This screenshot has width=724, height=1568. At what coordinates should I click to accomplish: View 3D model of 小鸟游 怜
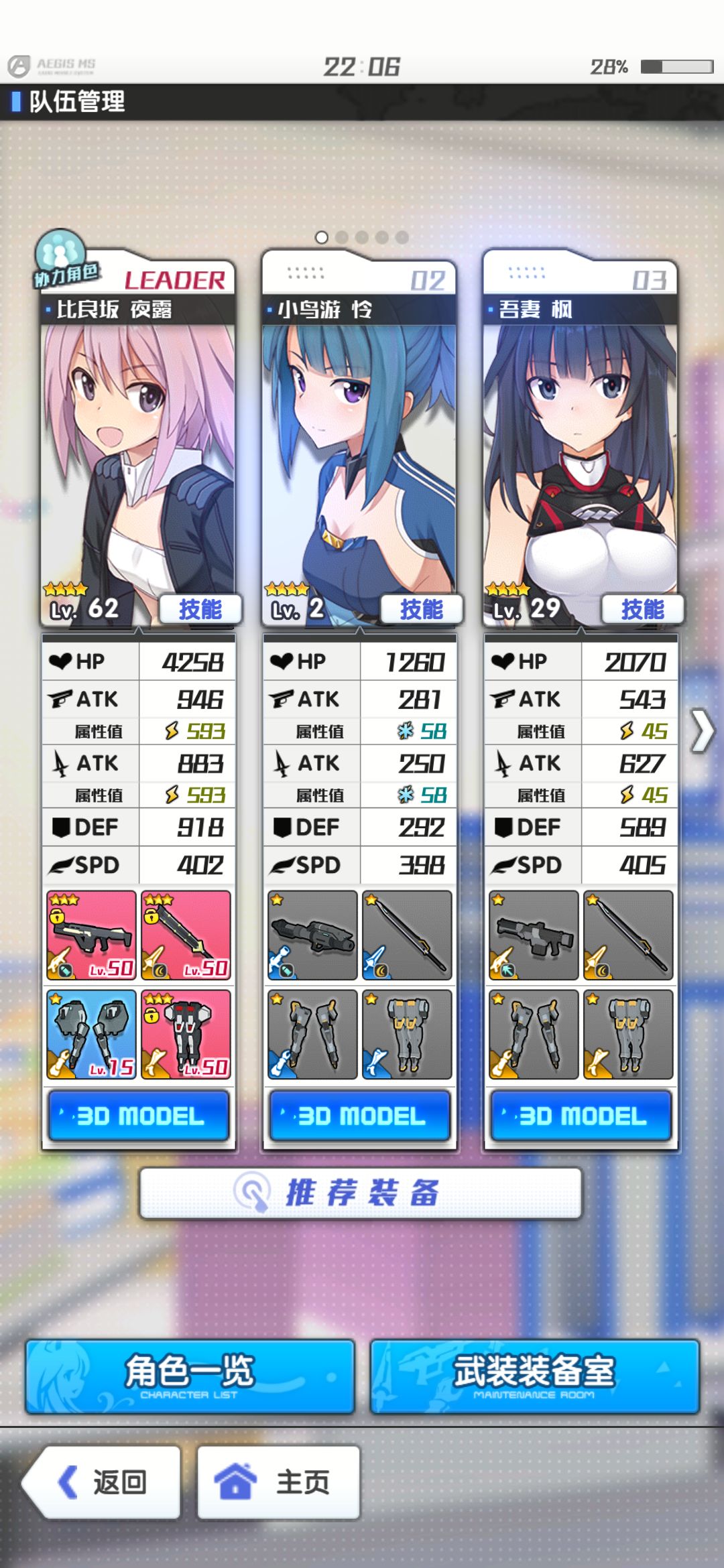pyautogui.click(x=360, y=1116)
